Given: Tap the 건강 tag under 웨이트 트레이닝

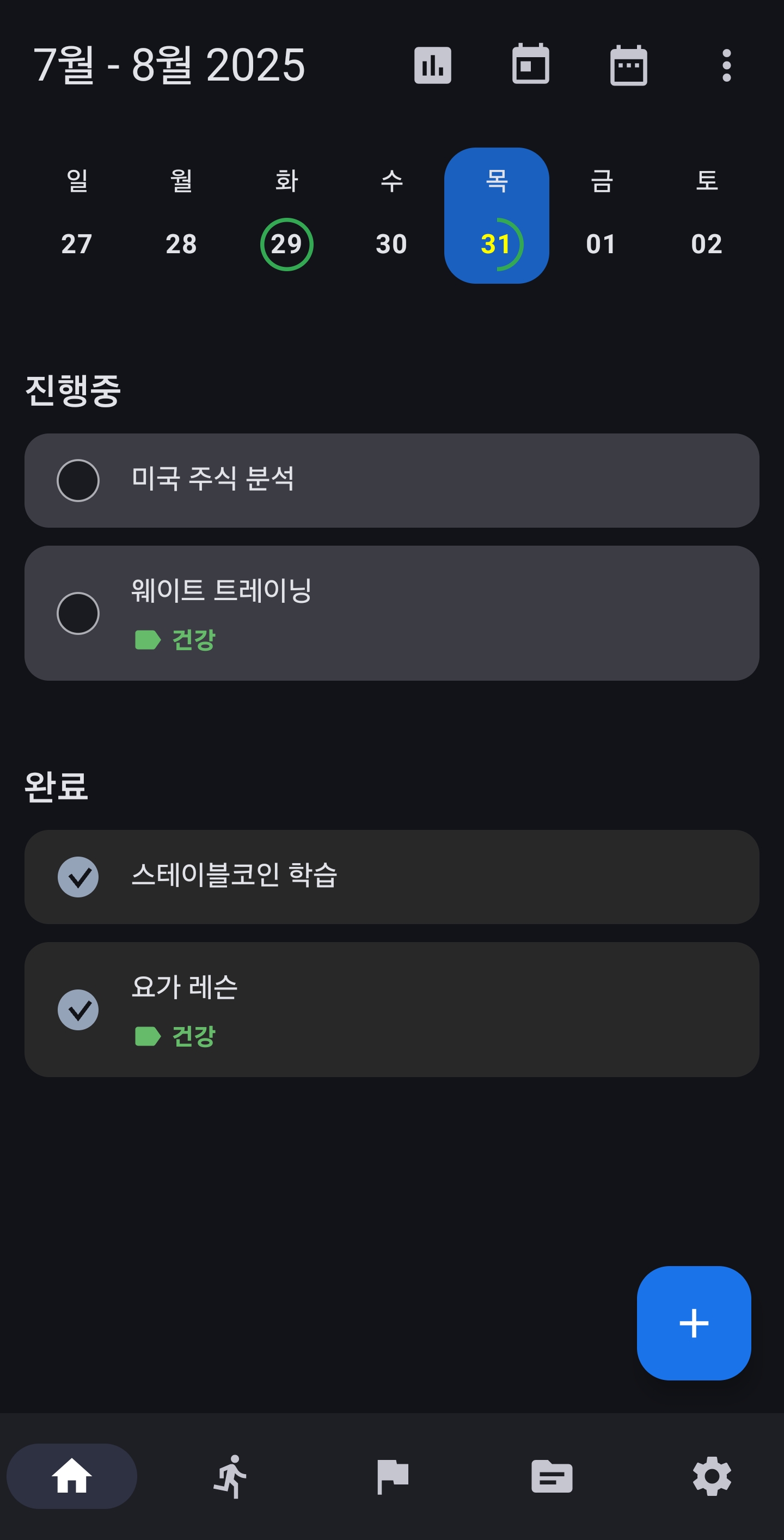Looking at the screenshot, I should click(175, 640).
